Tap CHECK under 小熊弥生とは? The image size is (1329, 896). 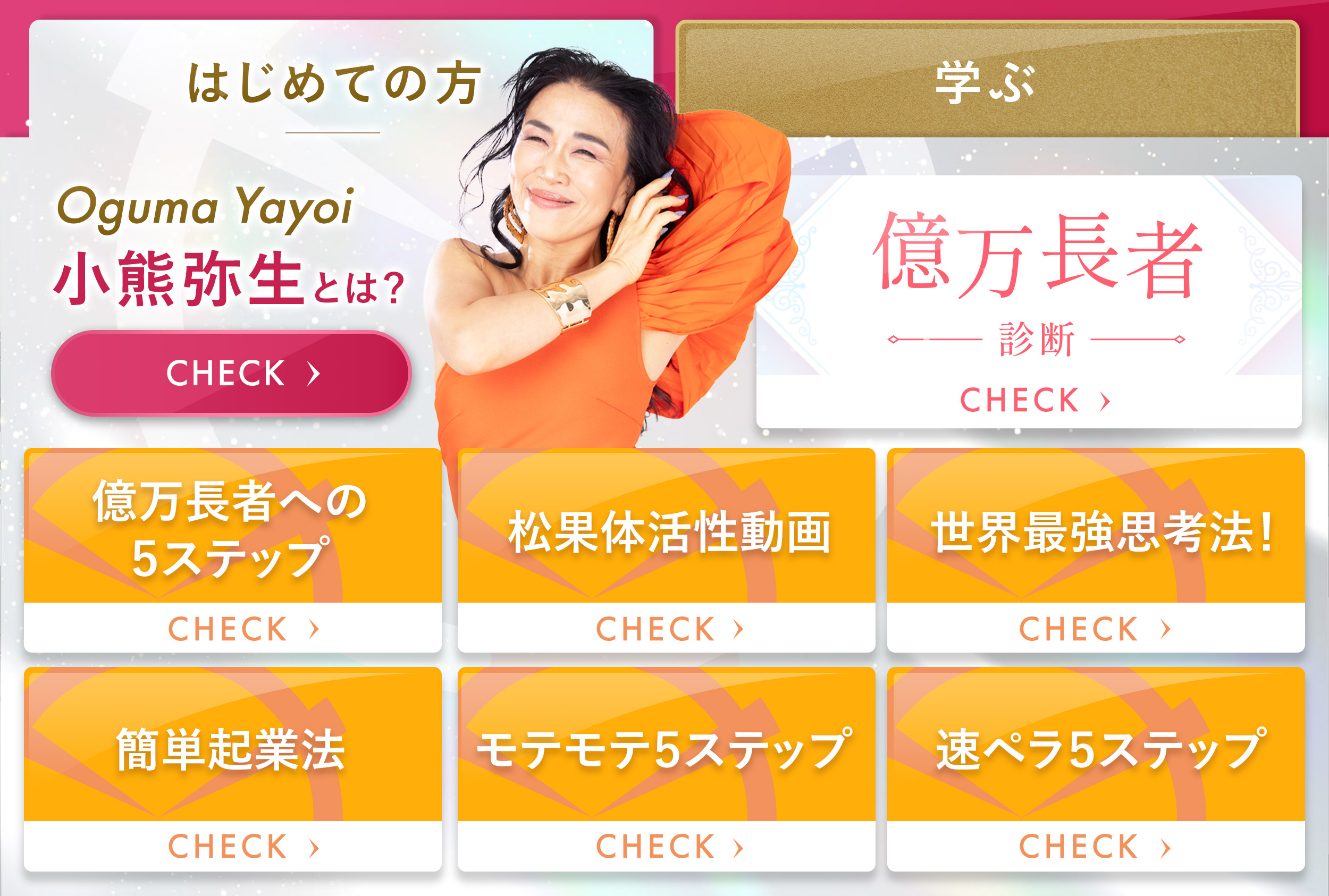coord(231,373)
